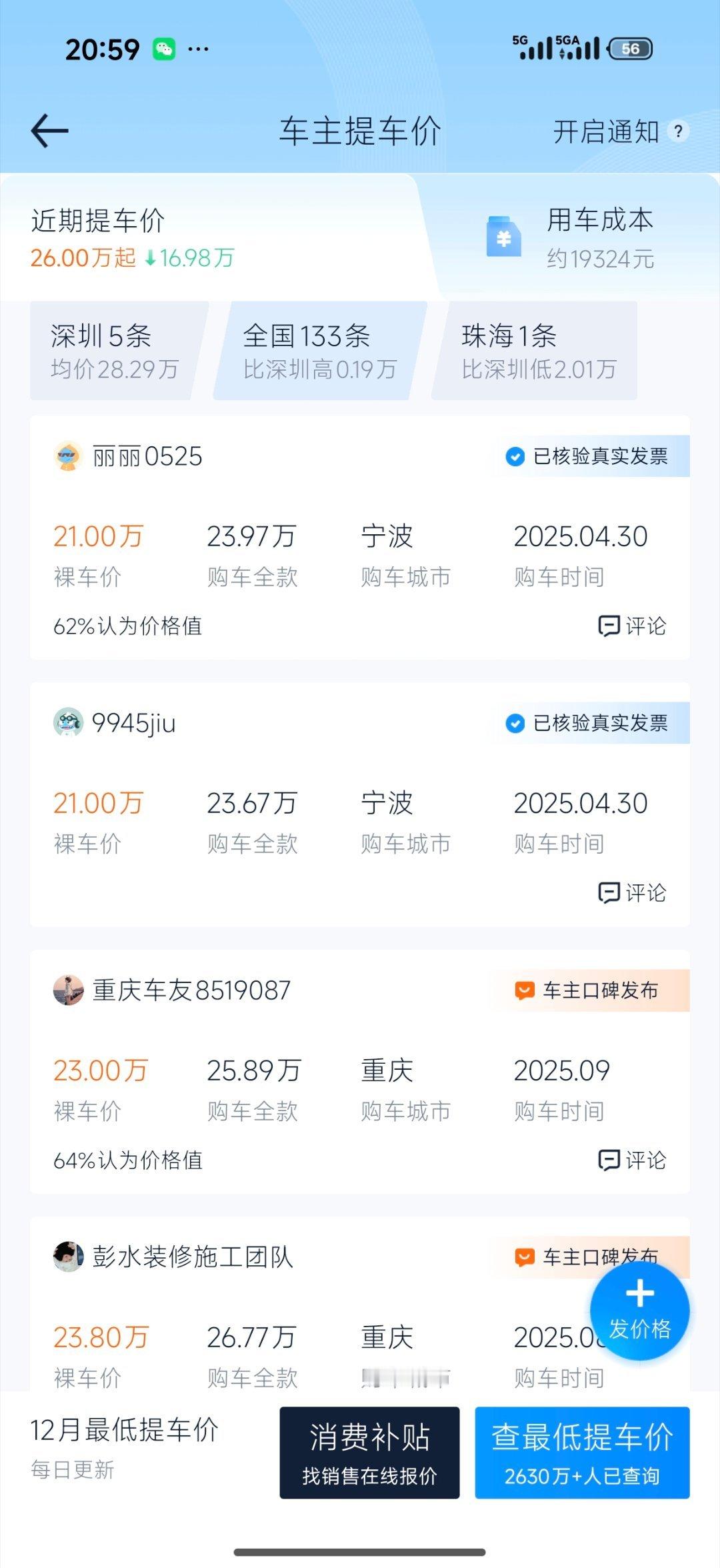Enable notifications via 开启通知
The image size is (720, 1568).
pos(605,131)
